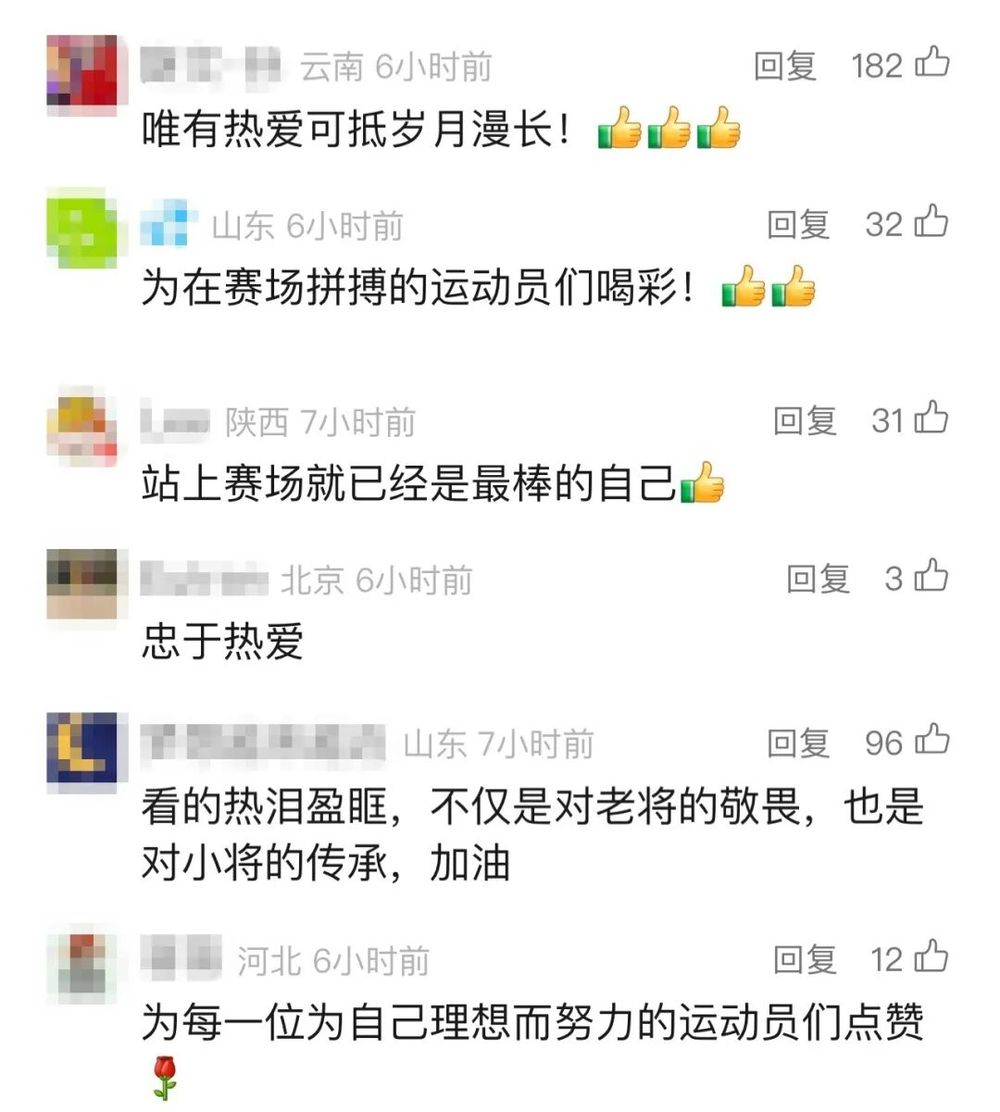Reply to the comment '唯有热爱可抵岁月漫长'
This screenshot has height=1112, width=1000.
[784, 66]
